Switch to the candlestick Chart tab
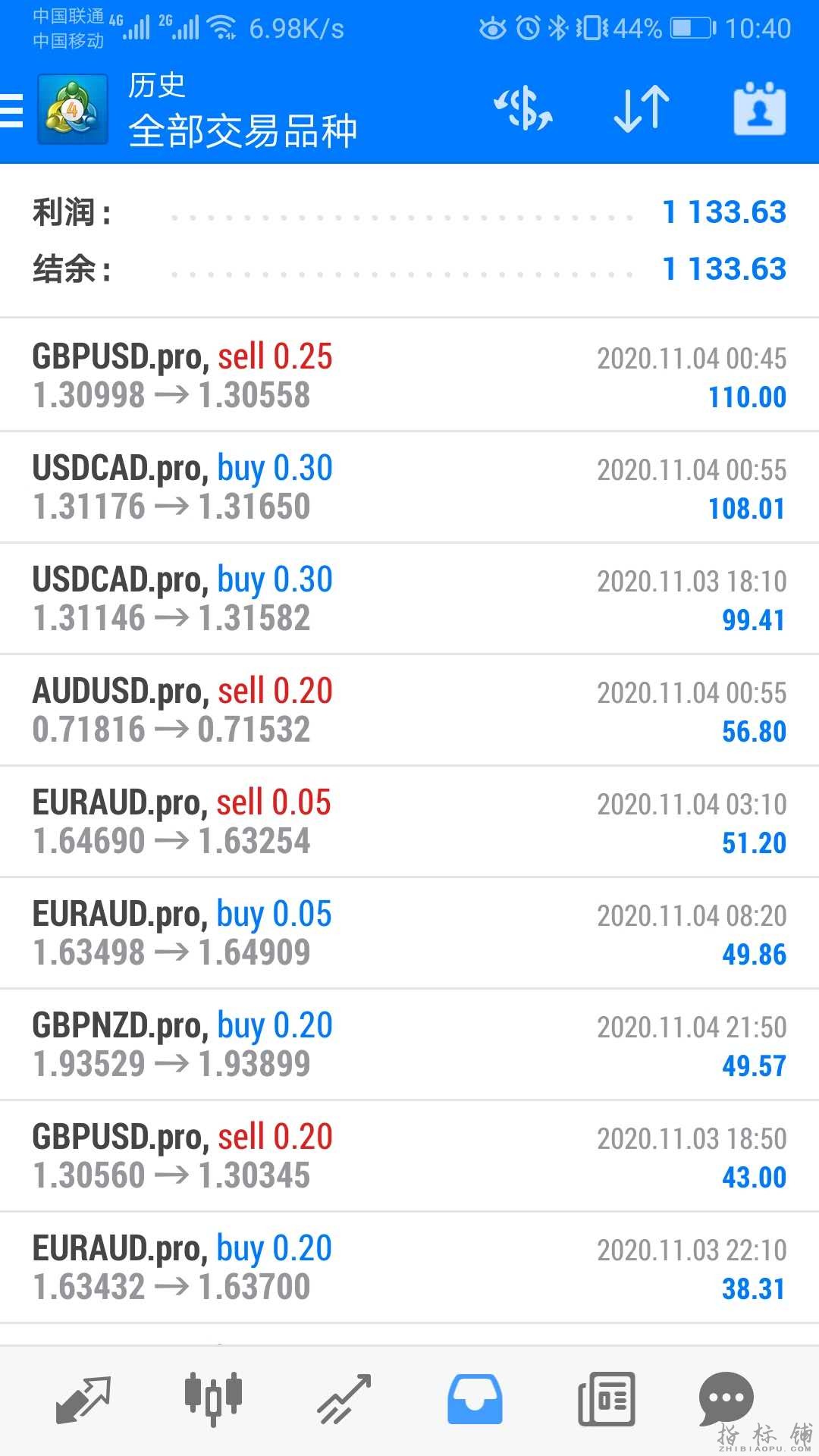This screenshot has width=819, height=1456. [x=213, y=1398]
